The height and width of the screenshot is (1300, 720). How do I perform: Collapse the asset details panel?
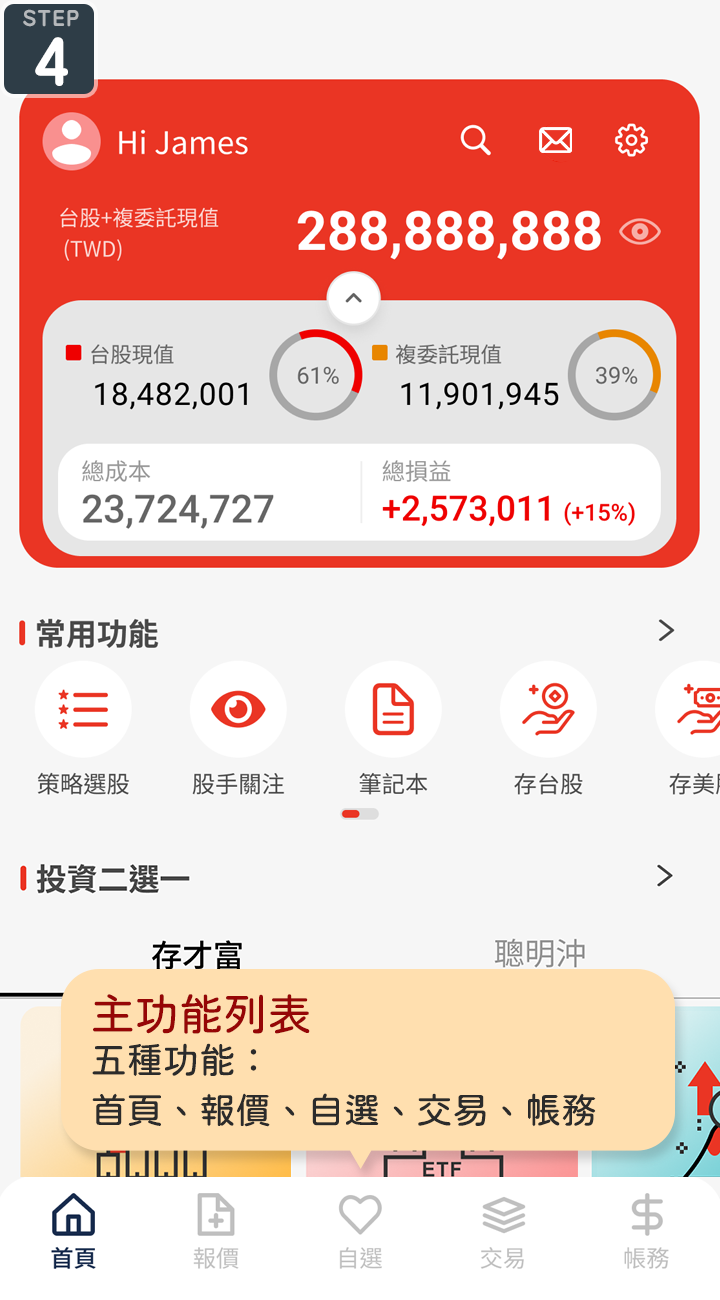(354, 298)
